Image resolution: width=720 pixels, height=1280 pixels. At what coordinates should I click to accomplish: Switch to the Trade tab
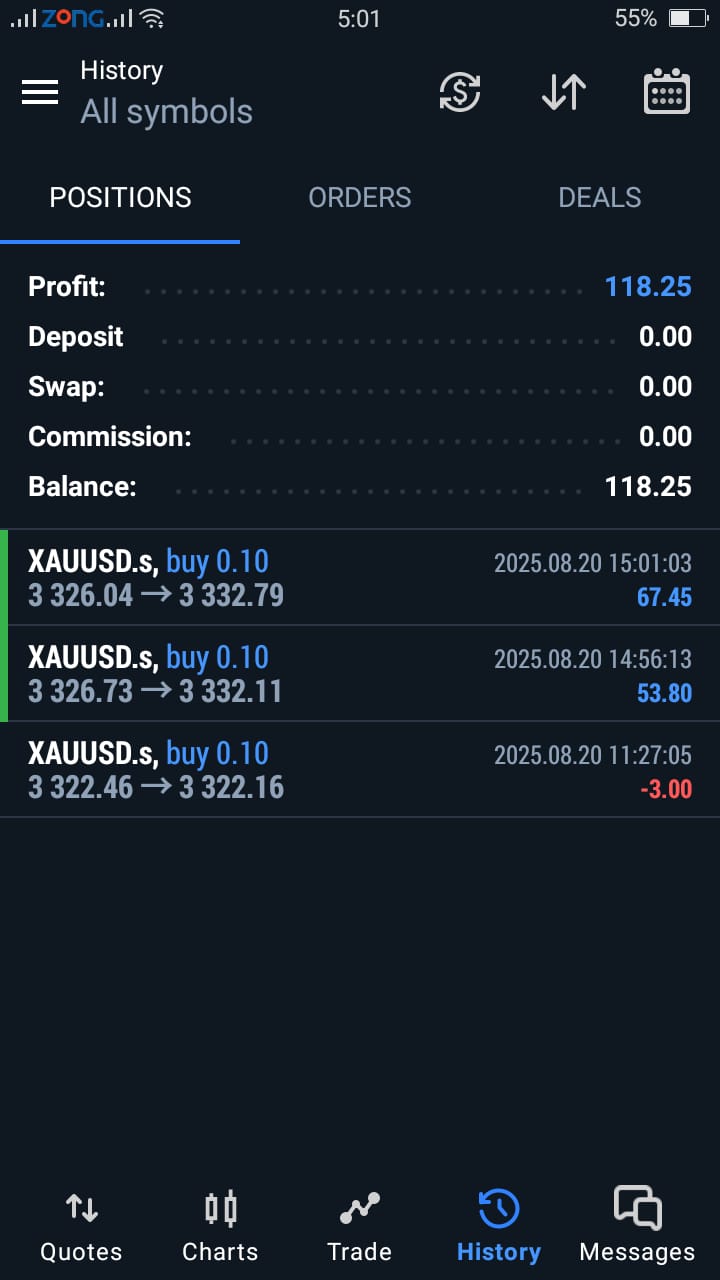[x=359, y=1227]
